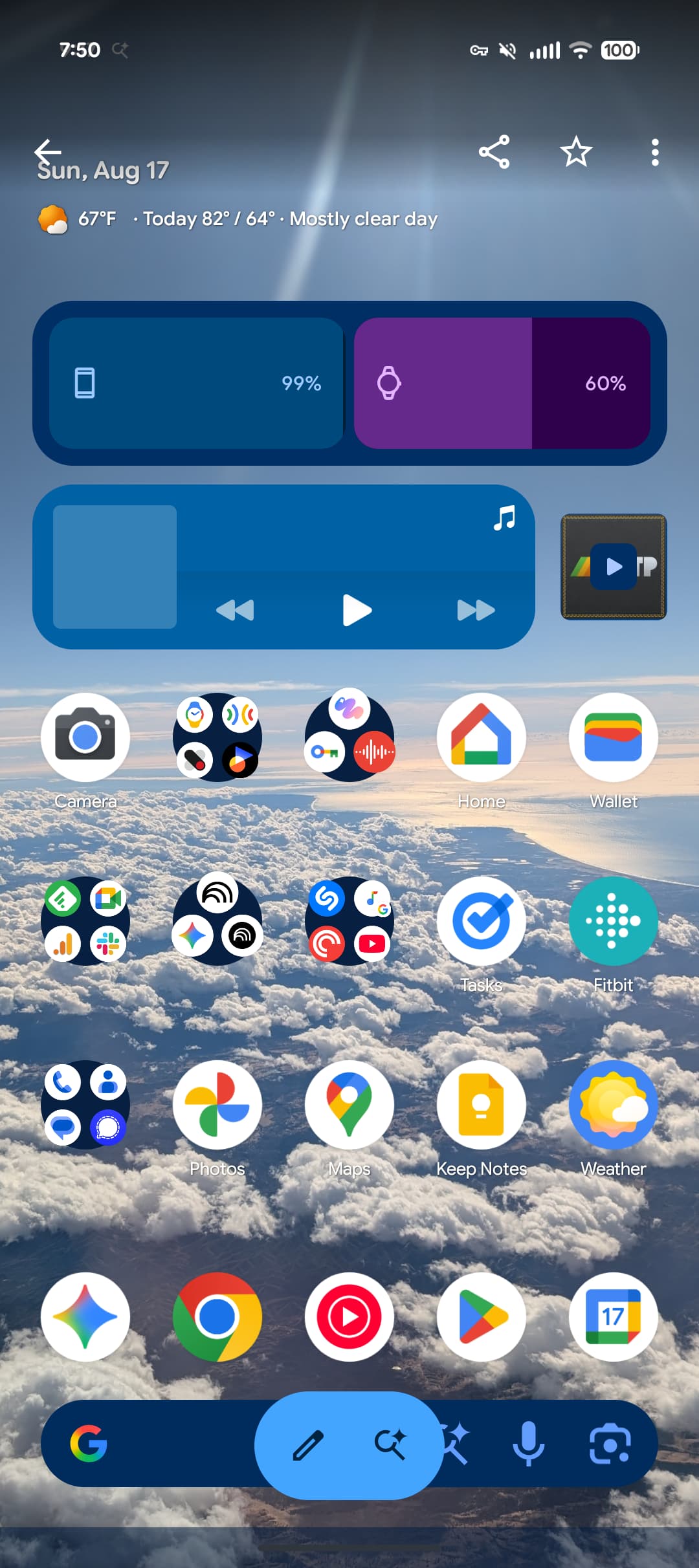Open Google Calendar

pyautogui.click(x=614, y=1317)
